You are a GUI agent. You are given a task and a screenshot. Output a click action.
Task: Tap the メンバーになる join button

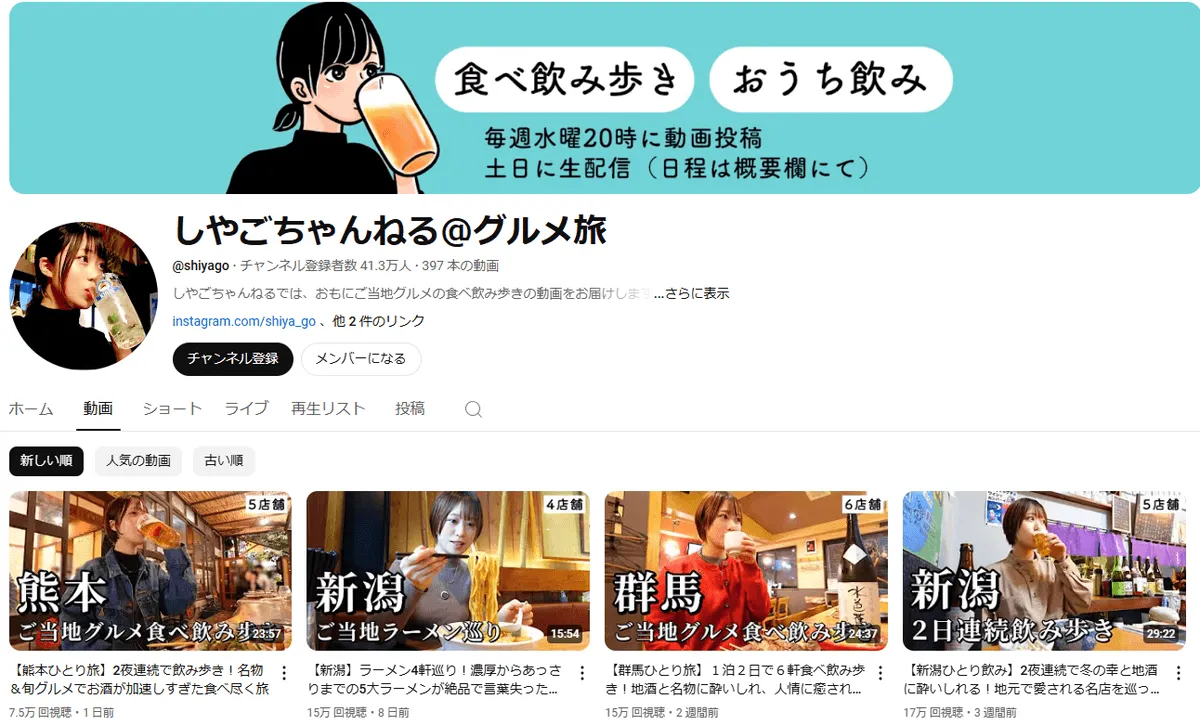[x=361, y=359]
